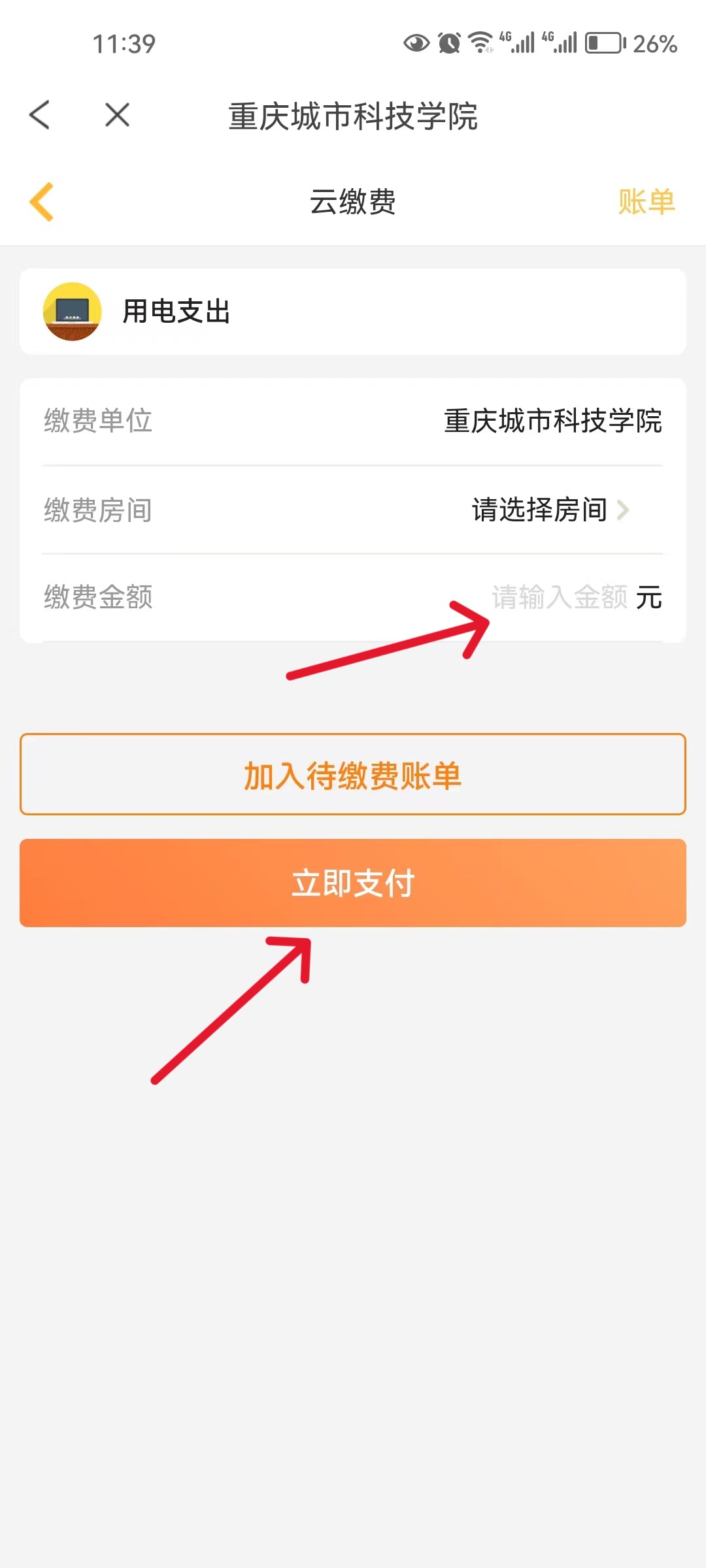Tap the yellow back arrow beside 云缴费
This screenshot has width=706, height=1568.
coord(42,202)
